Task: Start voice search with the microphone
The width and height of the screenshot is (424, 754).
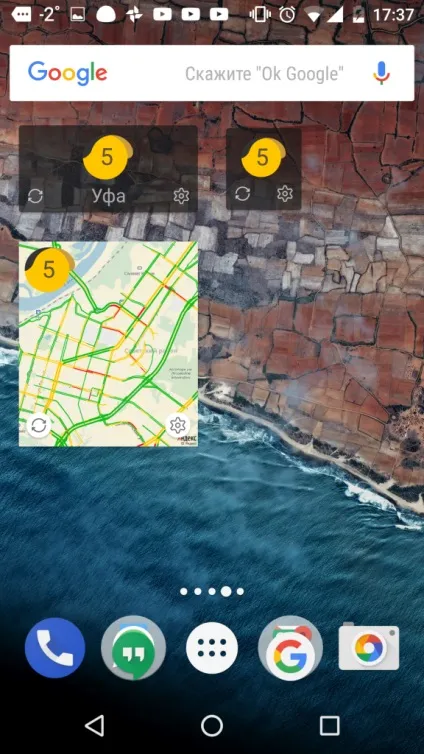Action: coord(382,73)
